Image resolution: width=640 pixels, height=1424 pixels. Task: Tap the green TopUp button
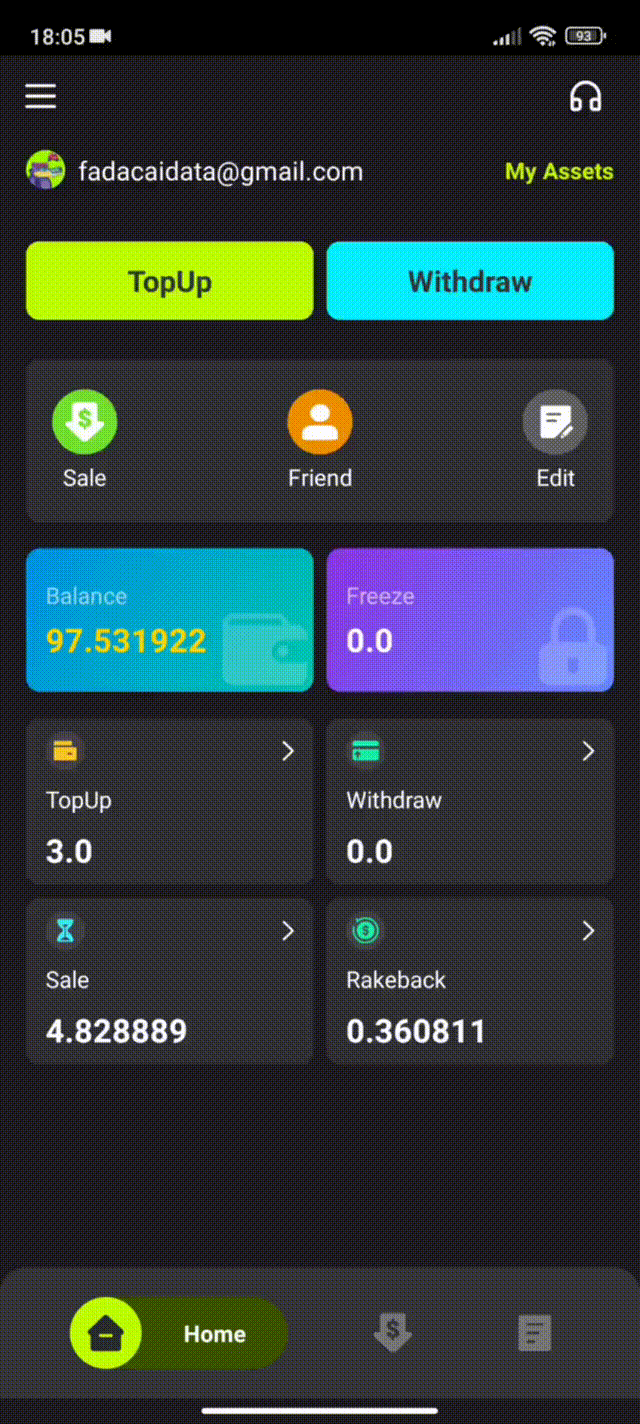170,281
